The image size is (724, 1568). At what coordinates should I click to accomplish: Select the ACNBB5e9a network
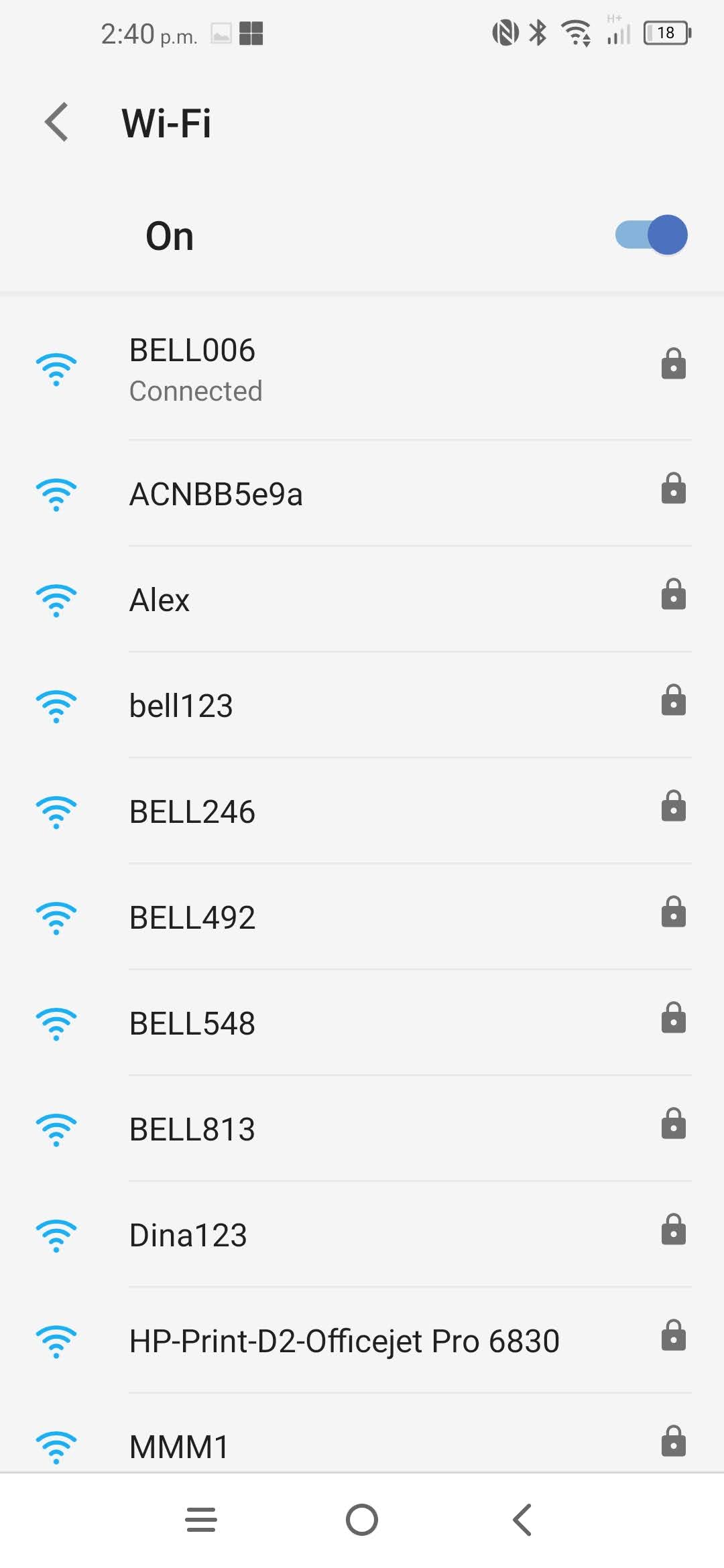(362, 495)
